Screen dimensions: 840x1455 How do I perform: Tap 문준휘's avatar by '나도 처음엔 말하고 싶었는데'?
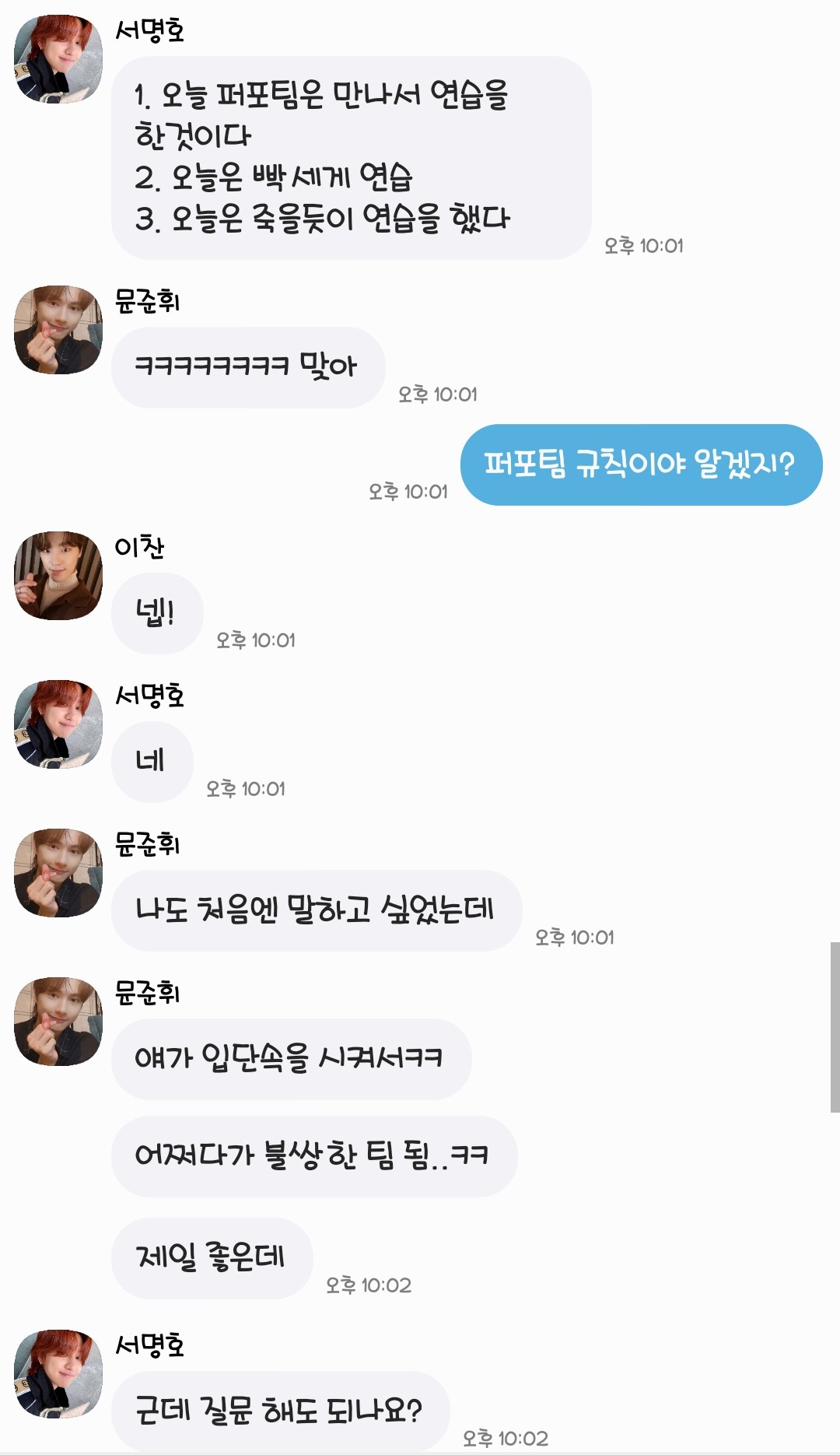[x=58, y=873]
